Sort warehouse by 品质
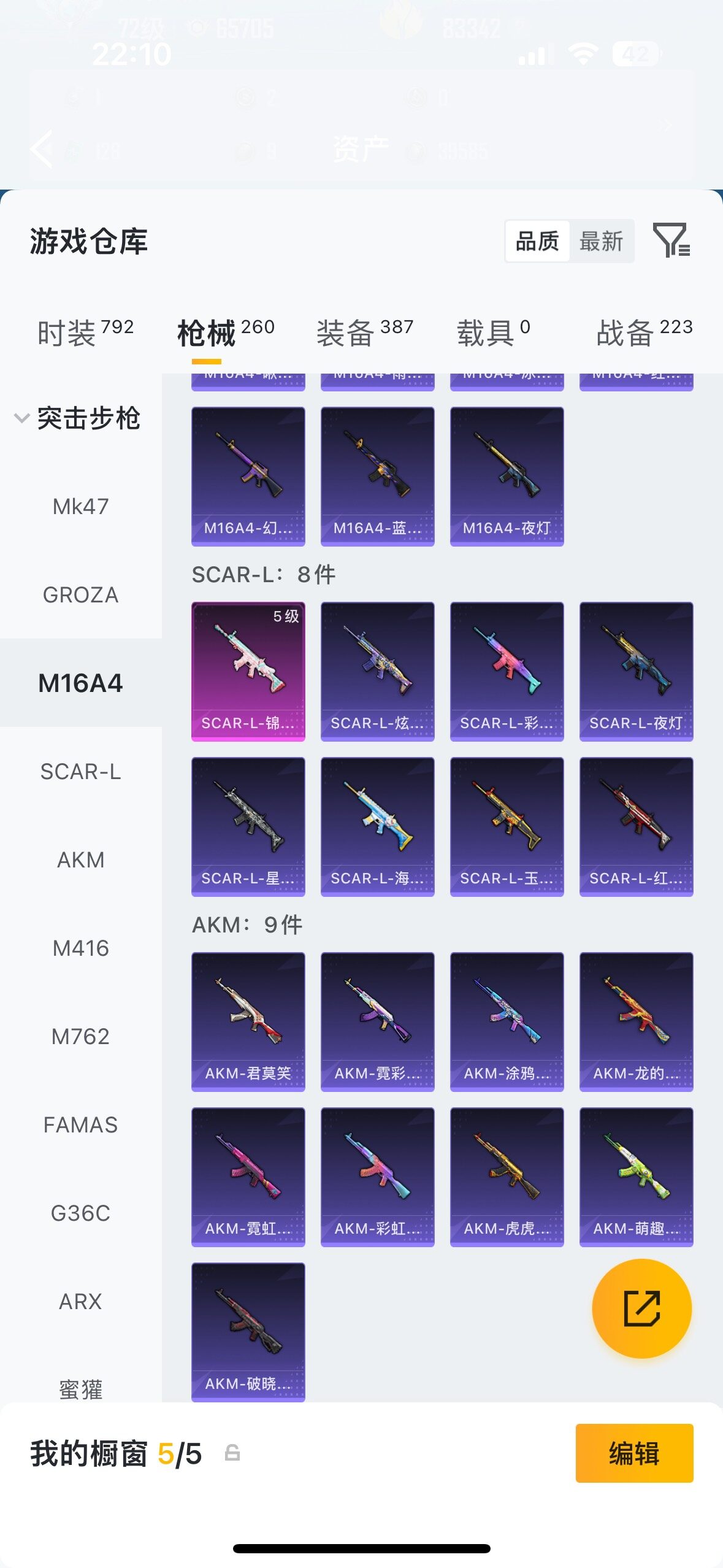The height and width of the screenshot is (1568, 723). [x=537, y=241]
